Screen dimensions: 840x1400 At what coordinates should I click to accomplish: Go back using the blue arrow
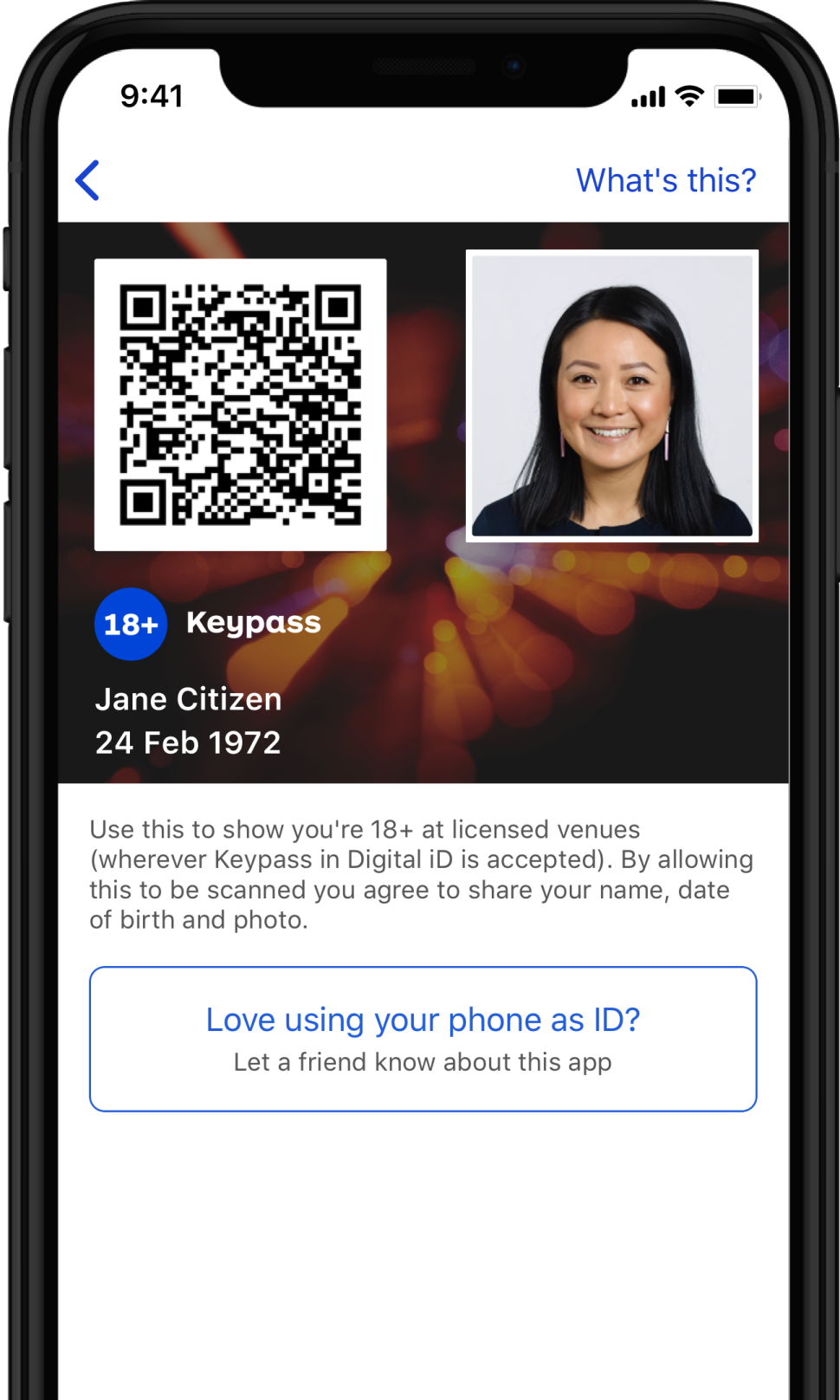88,180
